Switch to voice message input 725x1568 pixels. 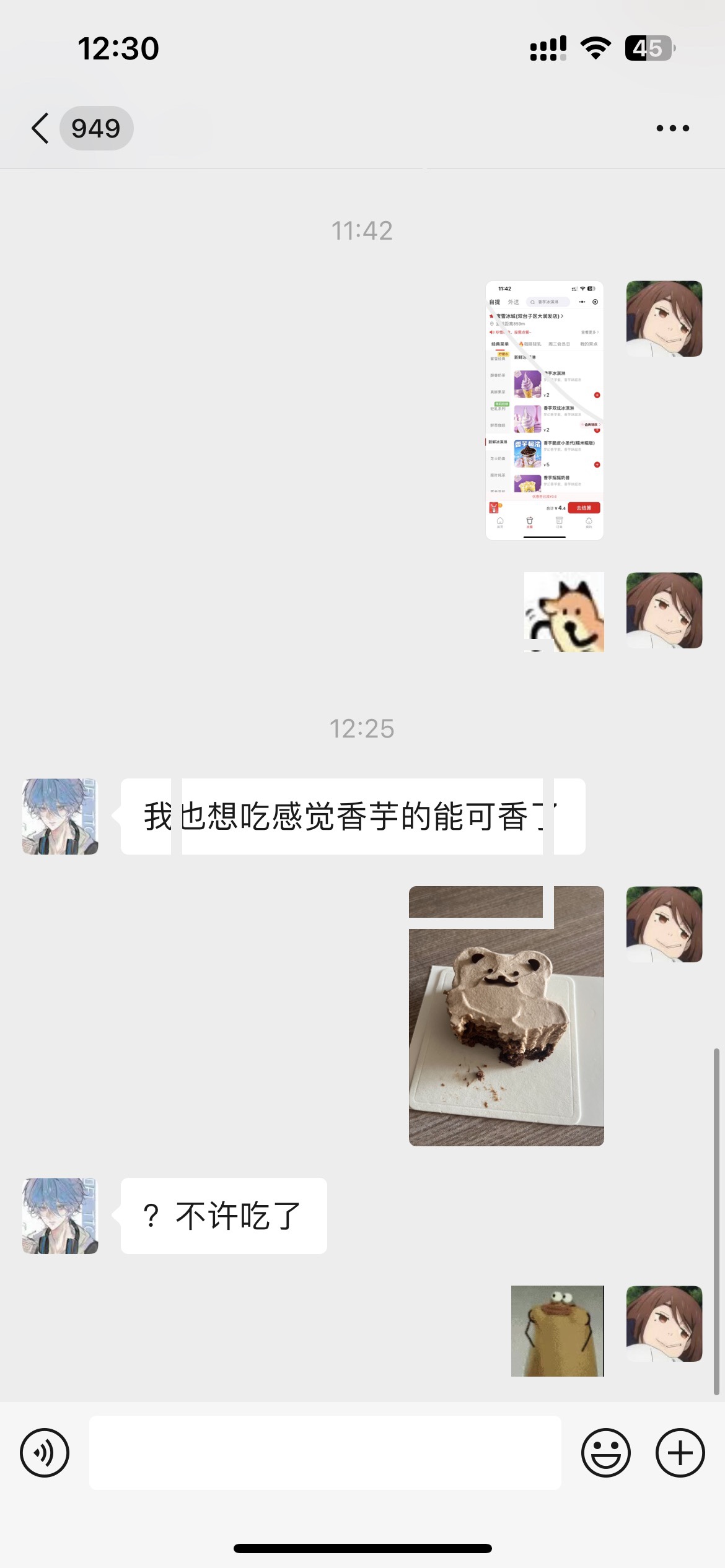(45, 1452)
